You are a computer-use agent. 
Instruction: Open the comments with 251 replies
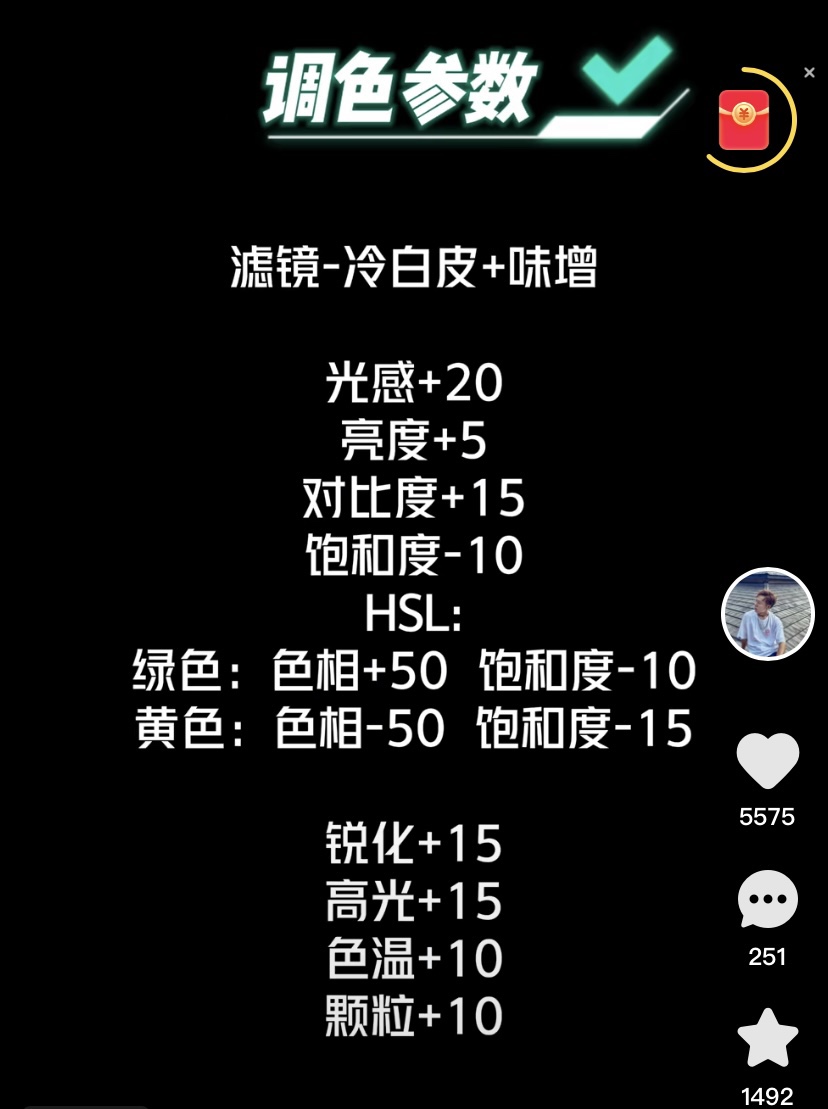tap(767, 901)
